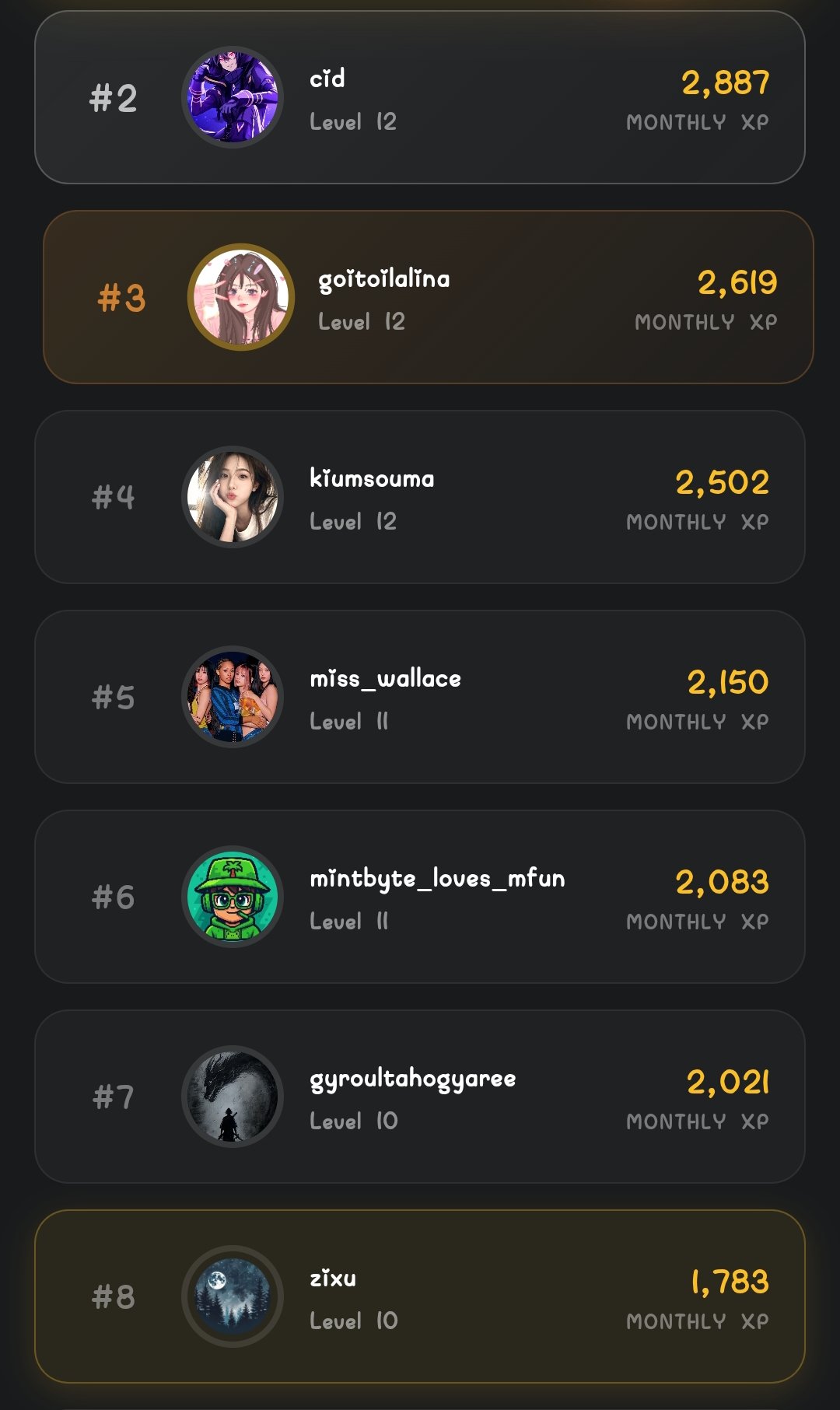The image size is (840, 1410).
Task: Open mintbyte_loves_mfun's entry
Action: click(x=420, y=897)
